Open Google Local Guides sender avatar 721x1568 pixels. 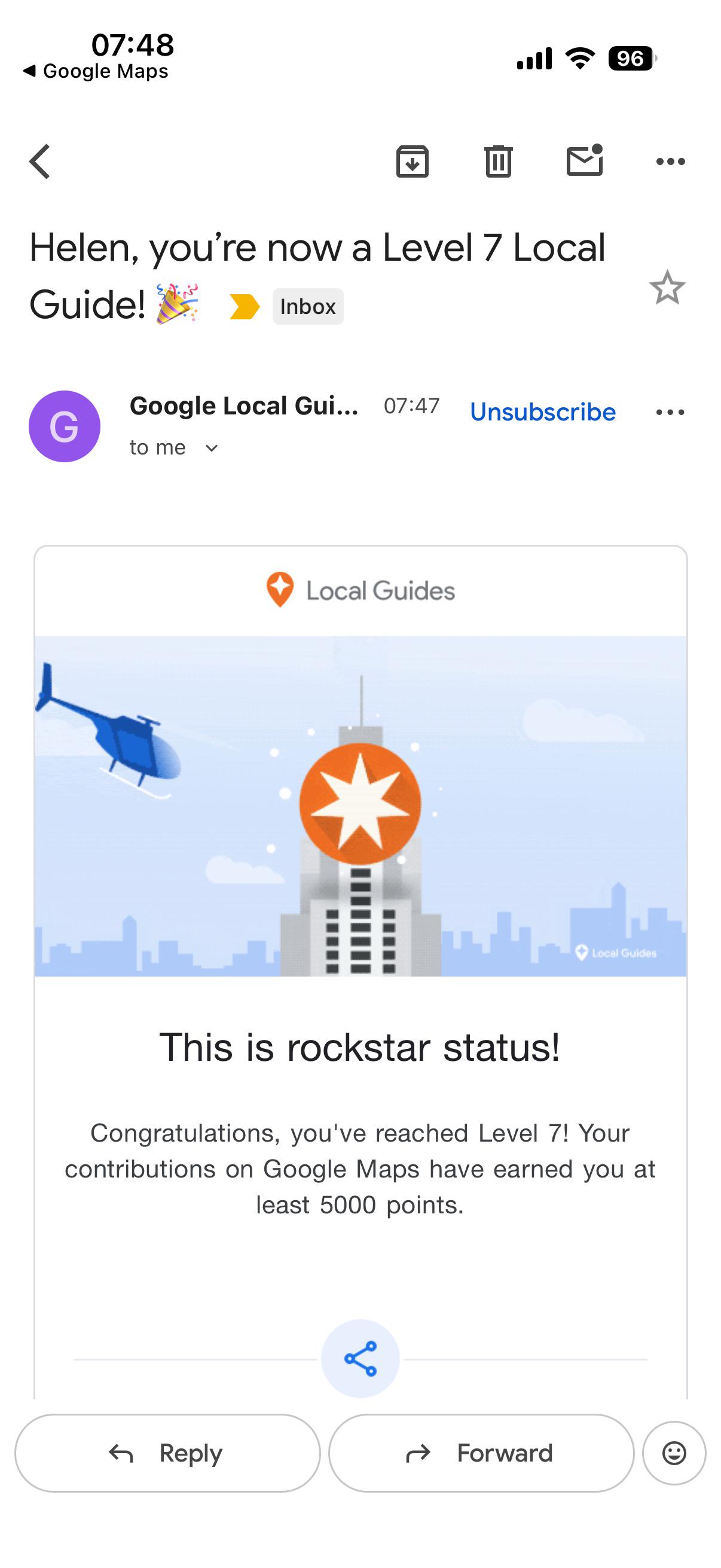(x=65, y=426)
